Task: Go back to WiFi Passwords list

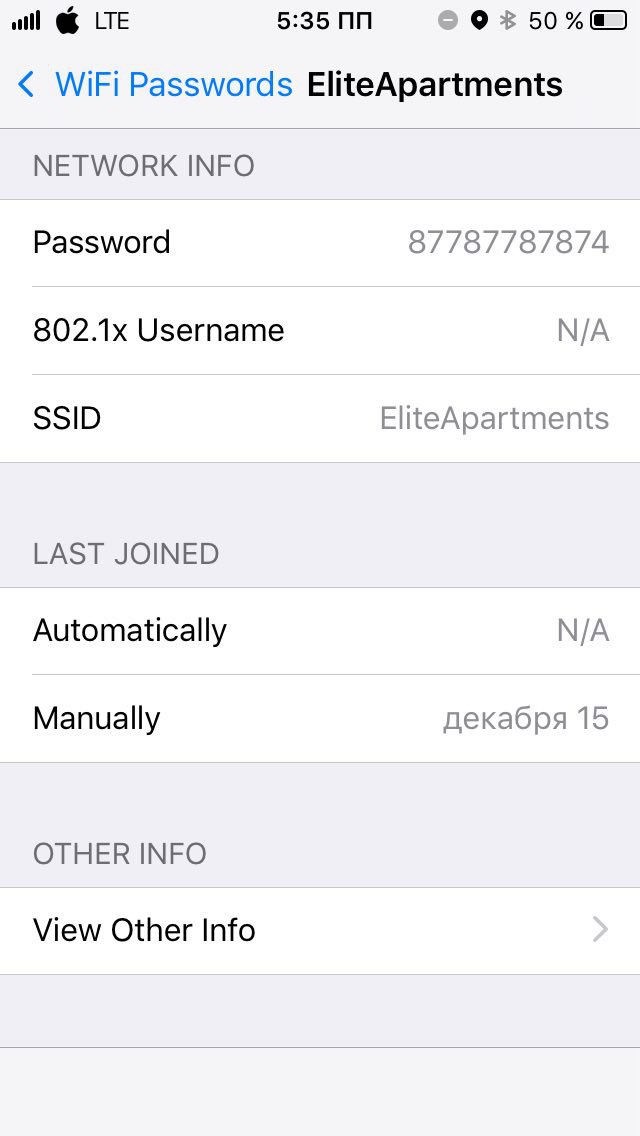Action: click(x=155, y=85)
